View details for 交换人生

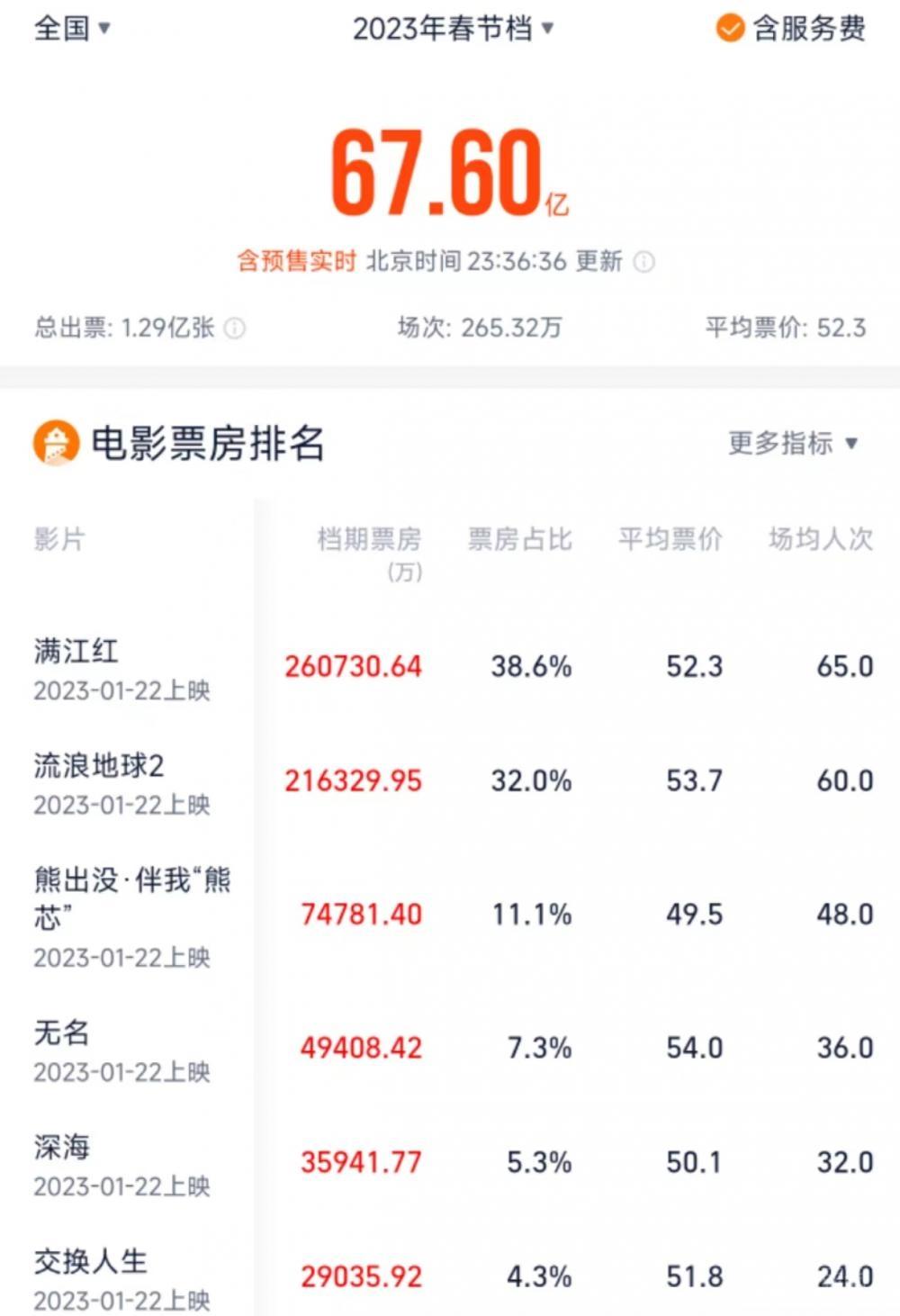[90, 1261]
